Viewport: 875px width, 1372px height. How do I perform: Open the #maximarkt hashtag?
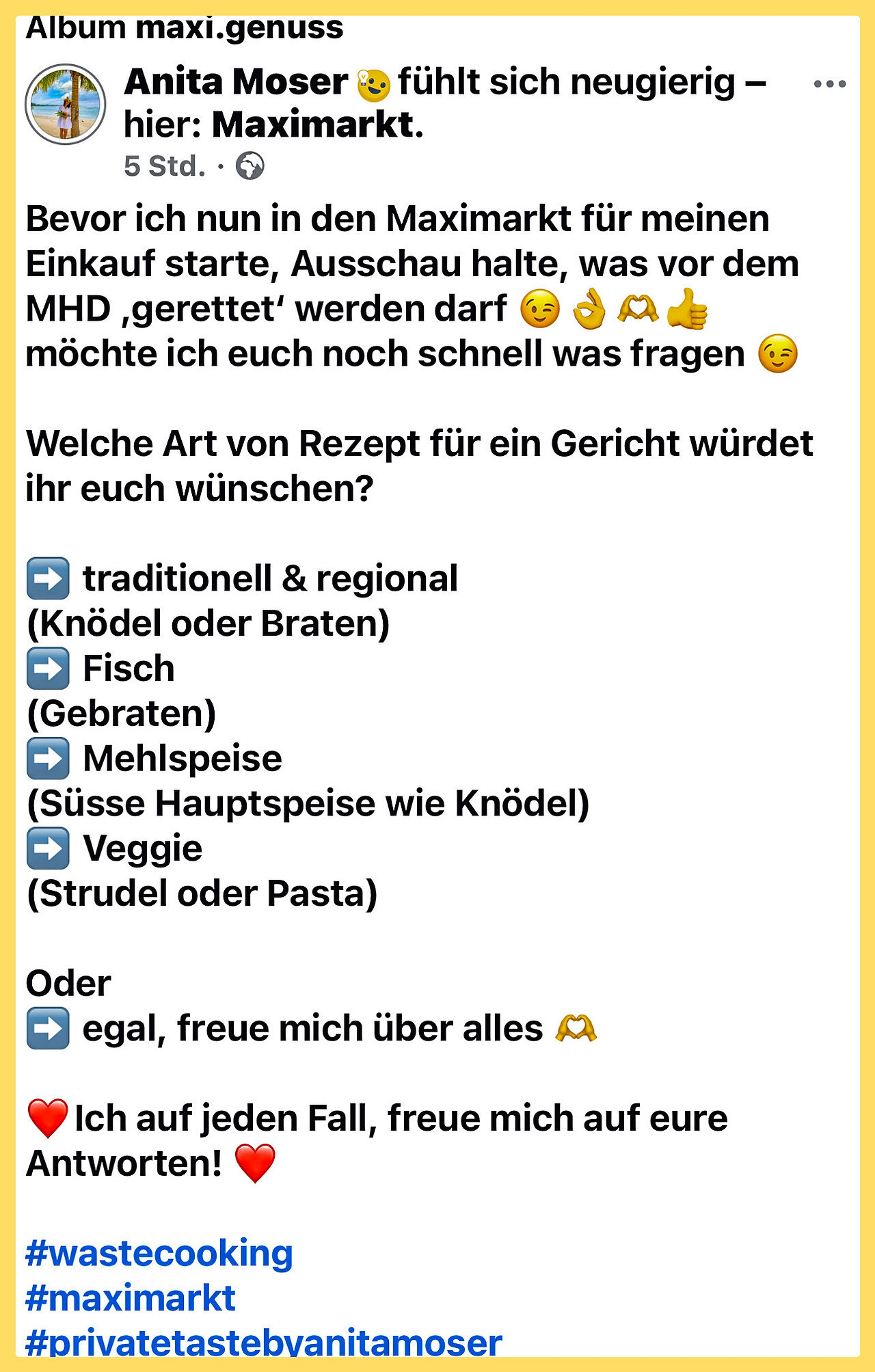pos(131,1298)
